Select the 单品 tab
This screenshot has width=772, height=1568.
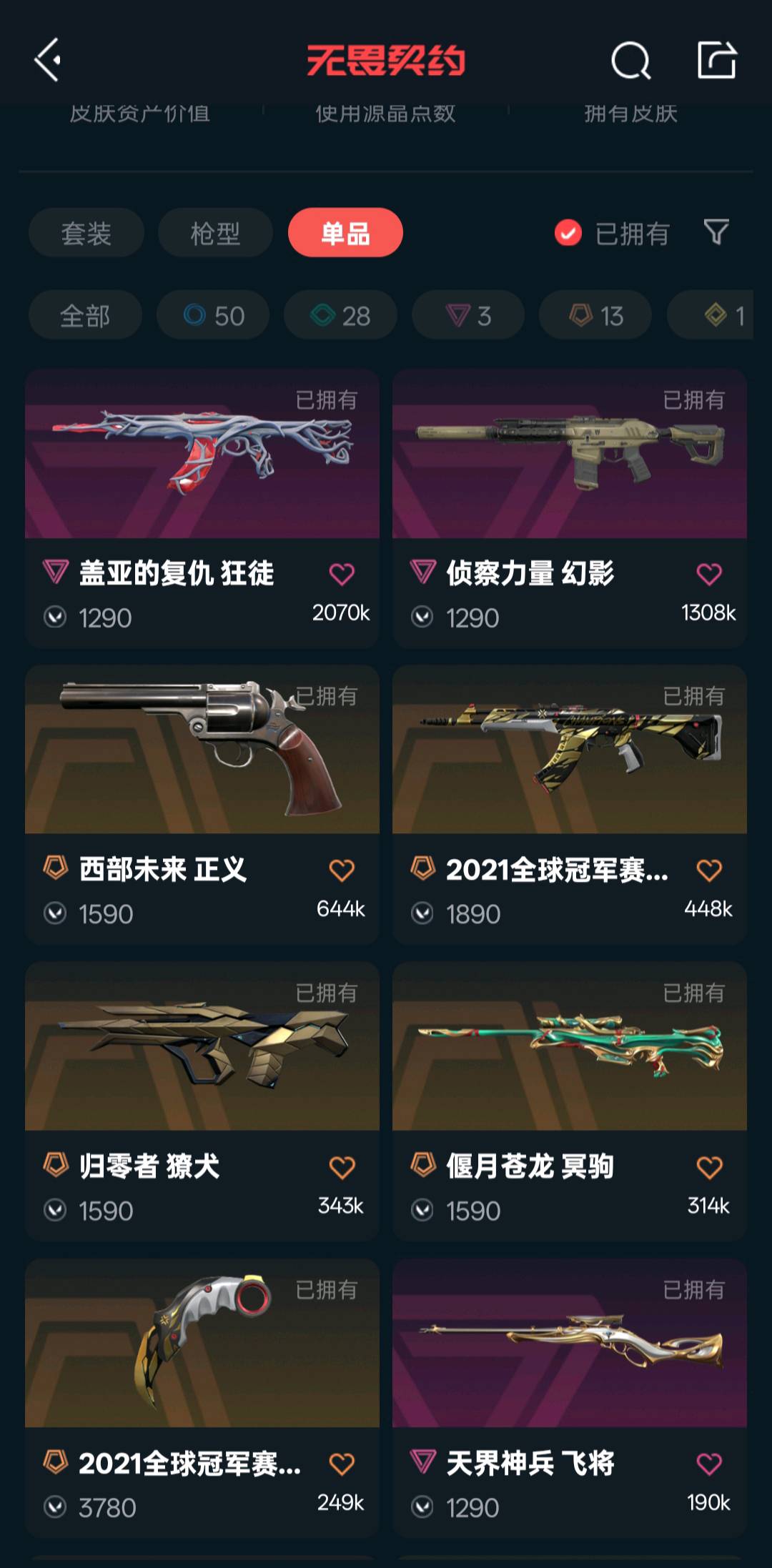tap(345, 233)
